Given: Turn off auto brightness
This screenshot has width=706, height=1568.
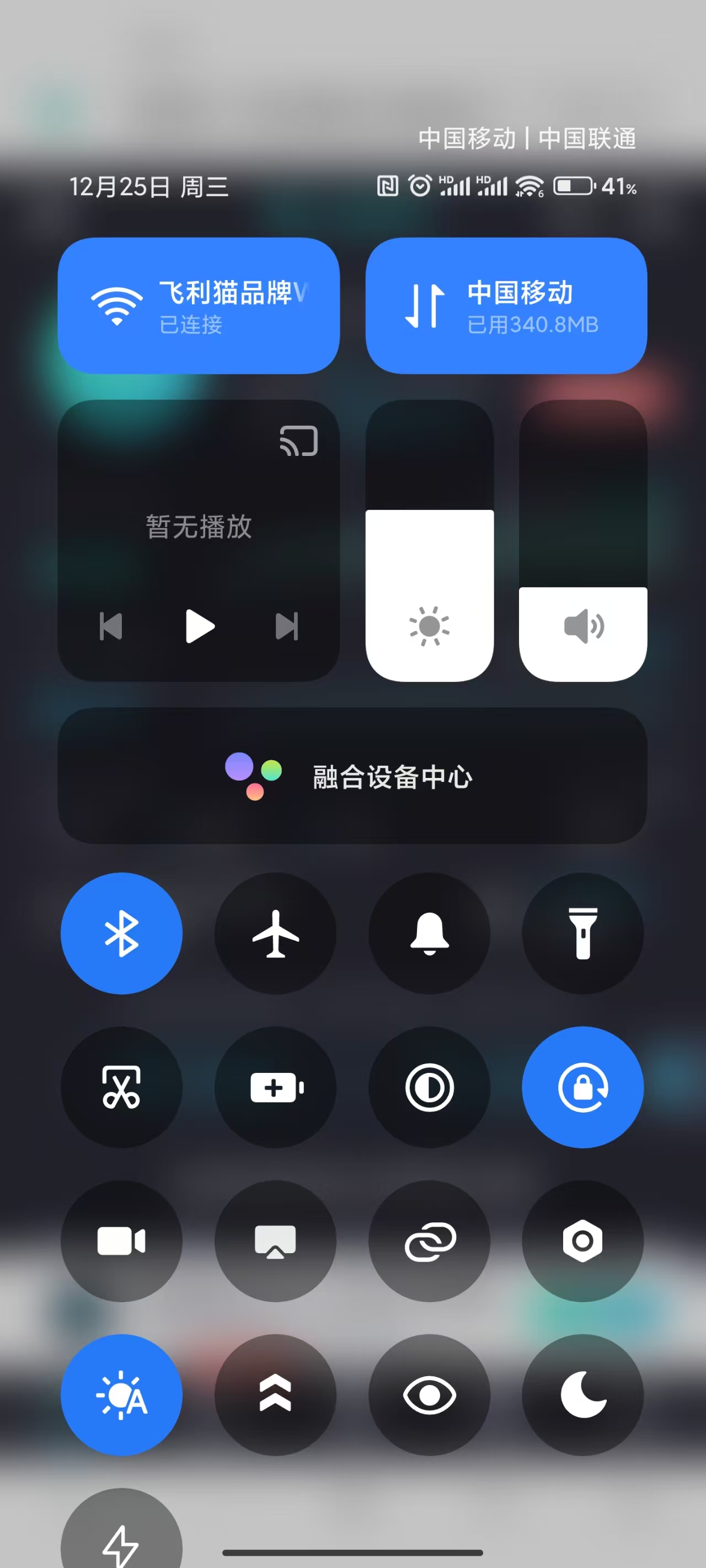Looking at the screenshot, I should [x=122, y=1395].
